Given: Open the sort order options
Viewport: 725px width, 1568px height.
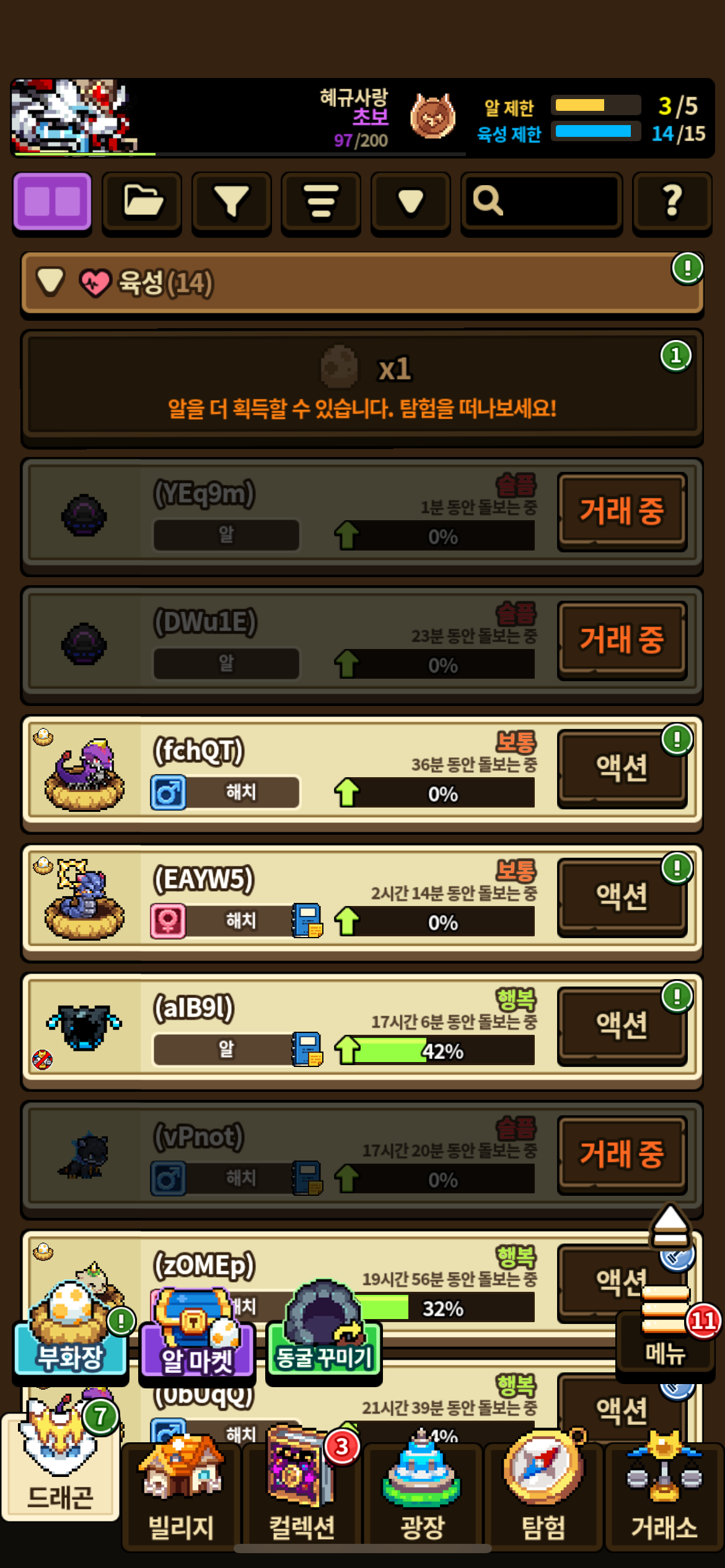Looking at the screenshot, I should click(x=321, y=202).
